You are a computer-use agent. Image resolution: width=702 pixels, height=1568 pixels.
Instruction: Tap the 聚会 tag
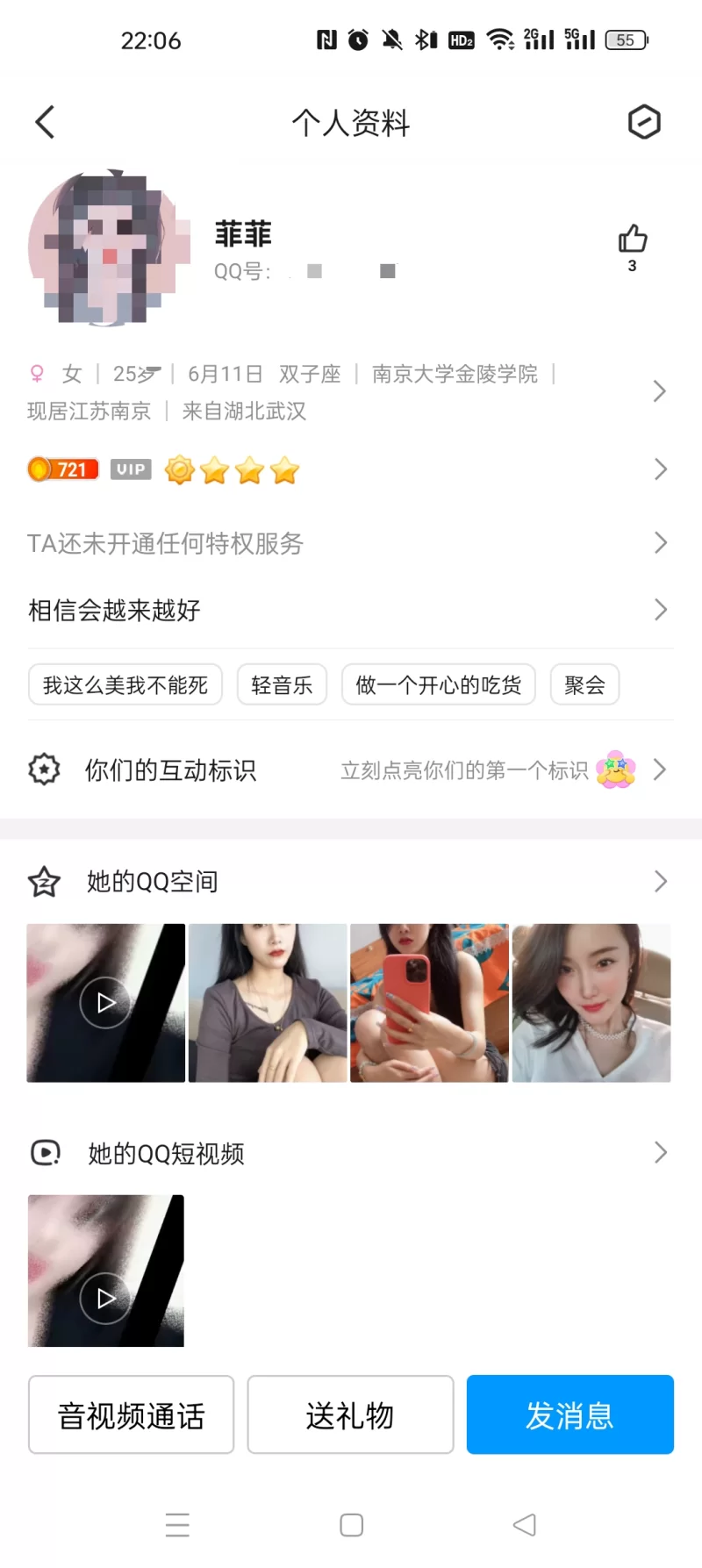tap(584, 685)
